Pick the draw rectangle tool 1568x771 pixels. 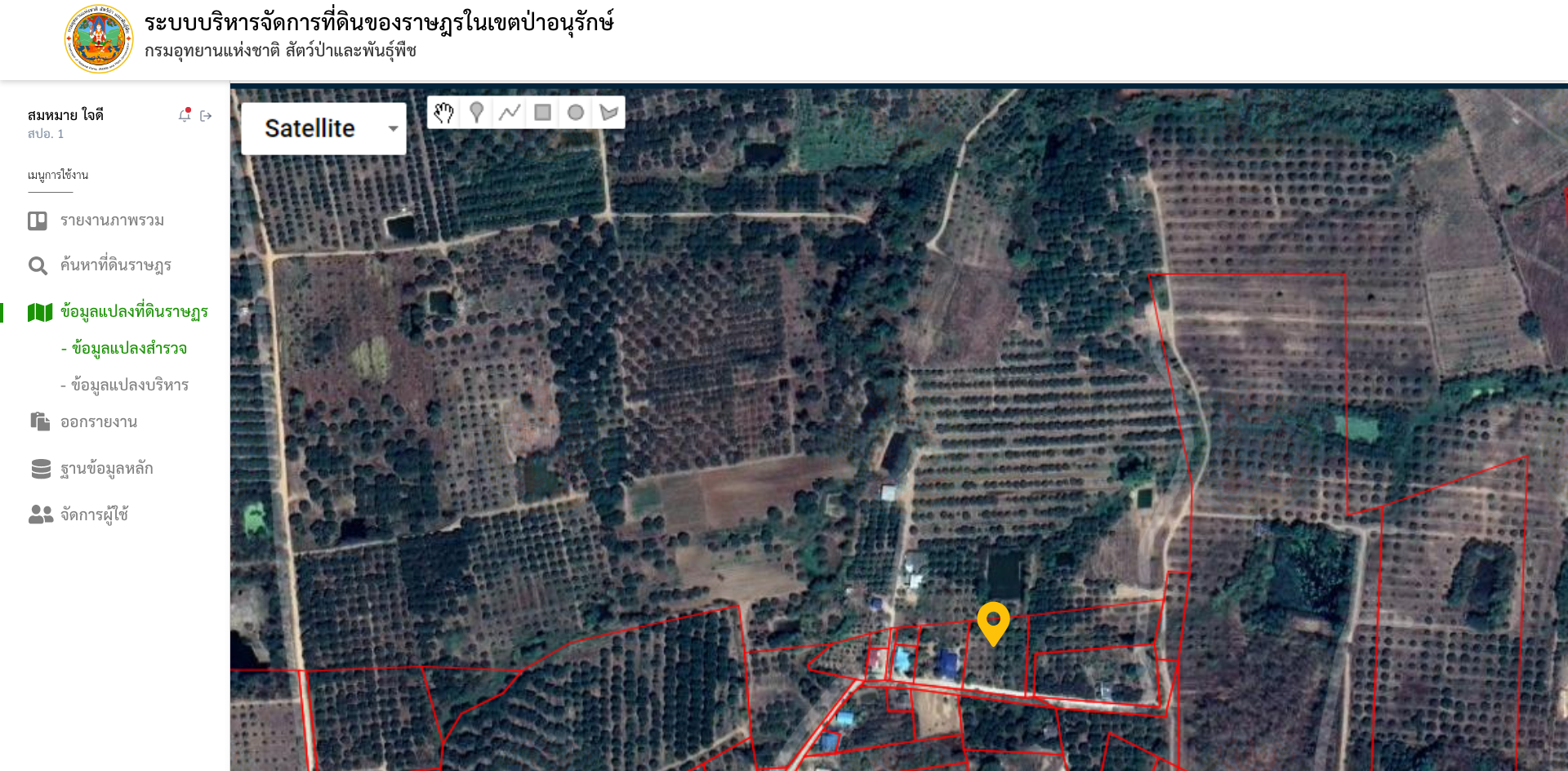pos(542,113)
